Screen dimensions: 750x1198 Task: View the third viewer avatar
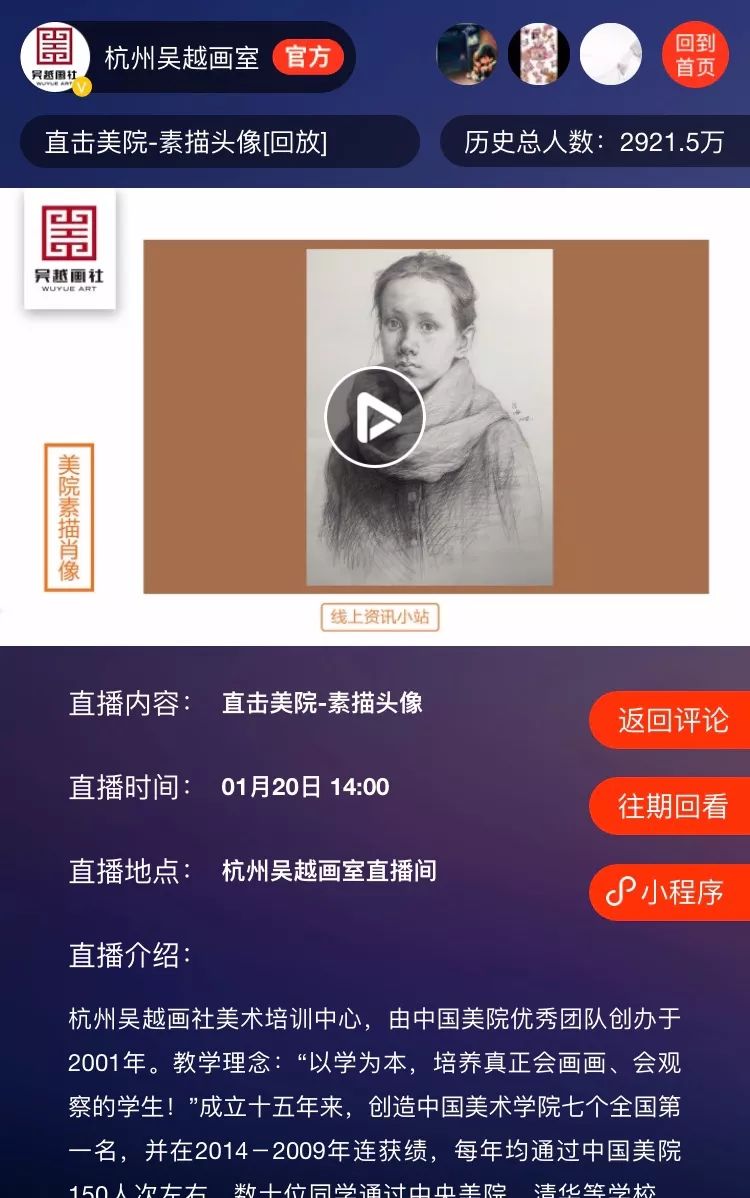point(611,55)
